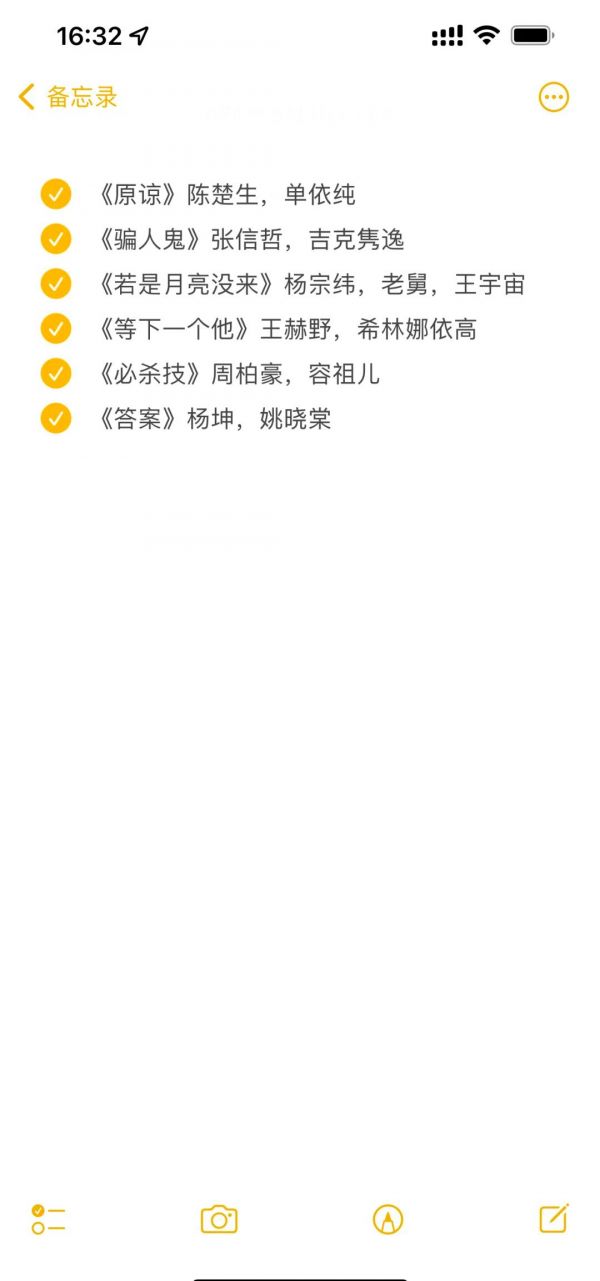Uncheck the 《骗人鬼》张信哲 item
This screenshot has width=600, height=1281.
[x=56, y=239]
